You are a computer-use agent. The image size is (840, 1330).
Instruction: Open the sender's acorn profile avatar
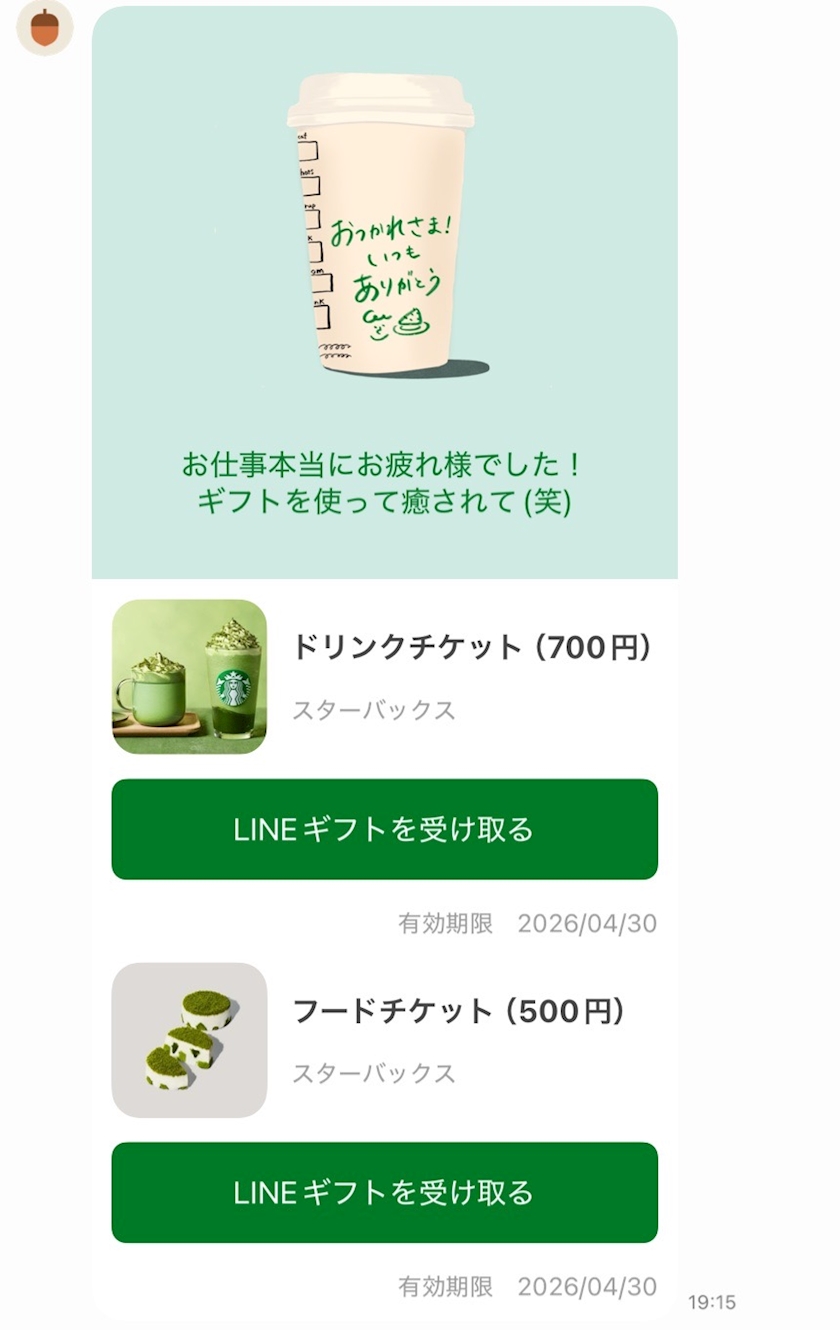point(45,28)
